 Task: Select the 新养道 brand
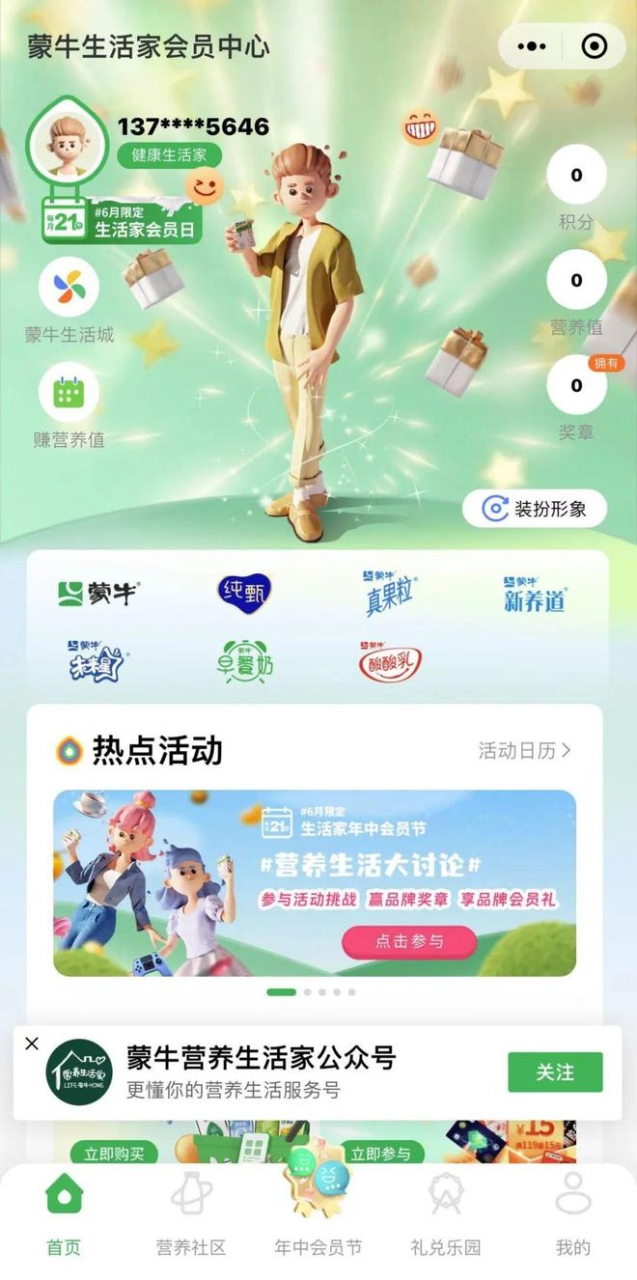pyautogui.click(x=534, y=594)
